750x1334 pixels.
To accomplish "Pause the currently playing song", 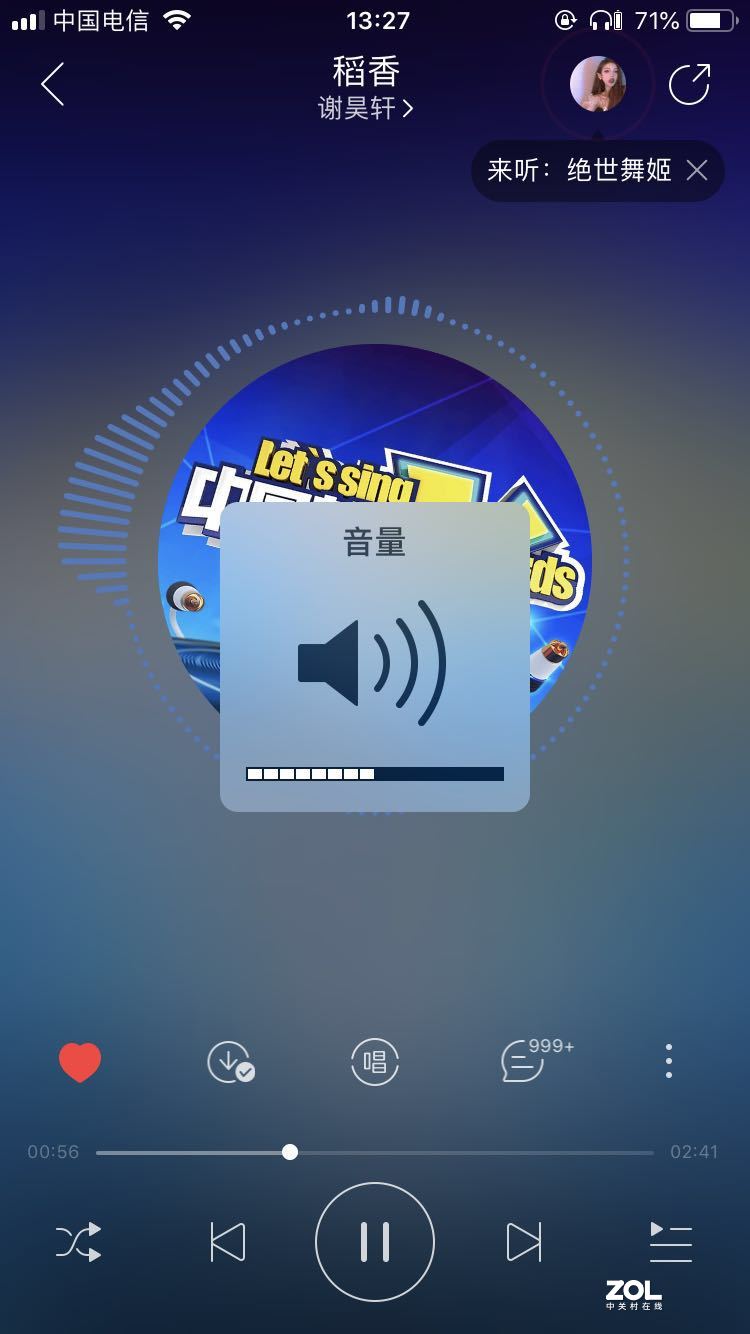I will point(375,1240).
